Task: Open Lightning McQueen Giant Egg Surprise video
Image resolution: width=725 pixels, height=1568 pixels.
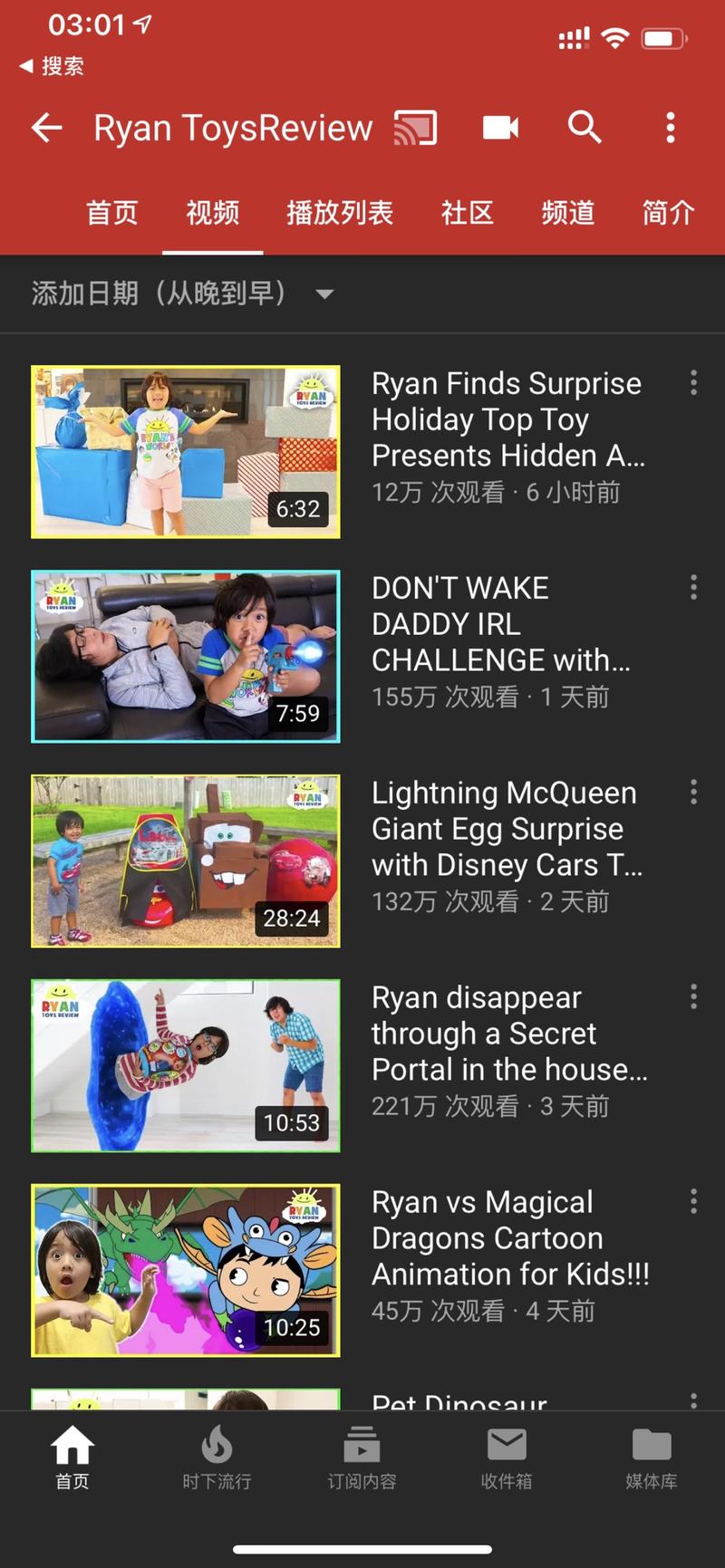Action: [186, 861]
